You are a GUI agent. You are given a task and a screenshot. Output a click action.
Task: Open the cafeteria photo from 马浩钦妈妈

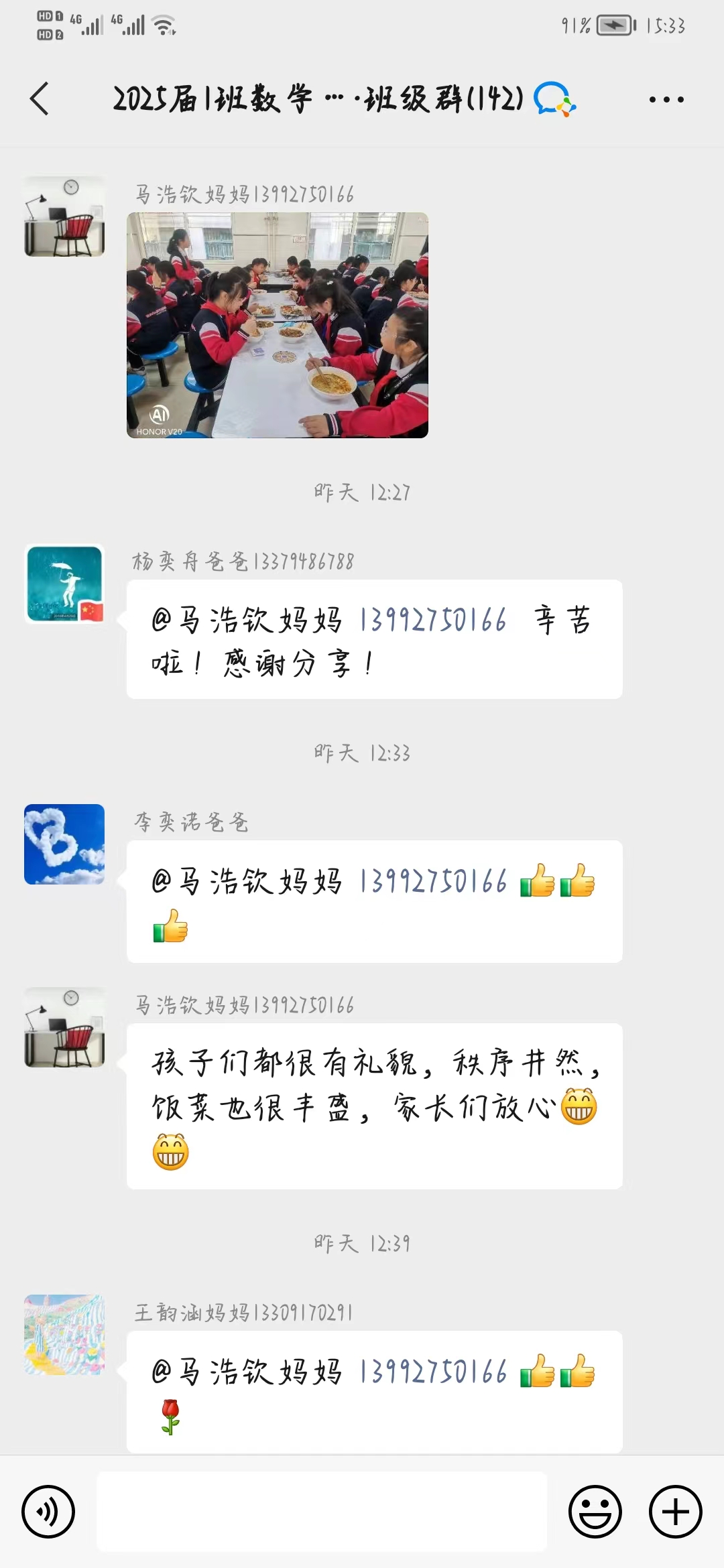pos(278,325)
